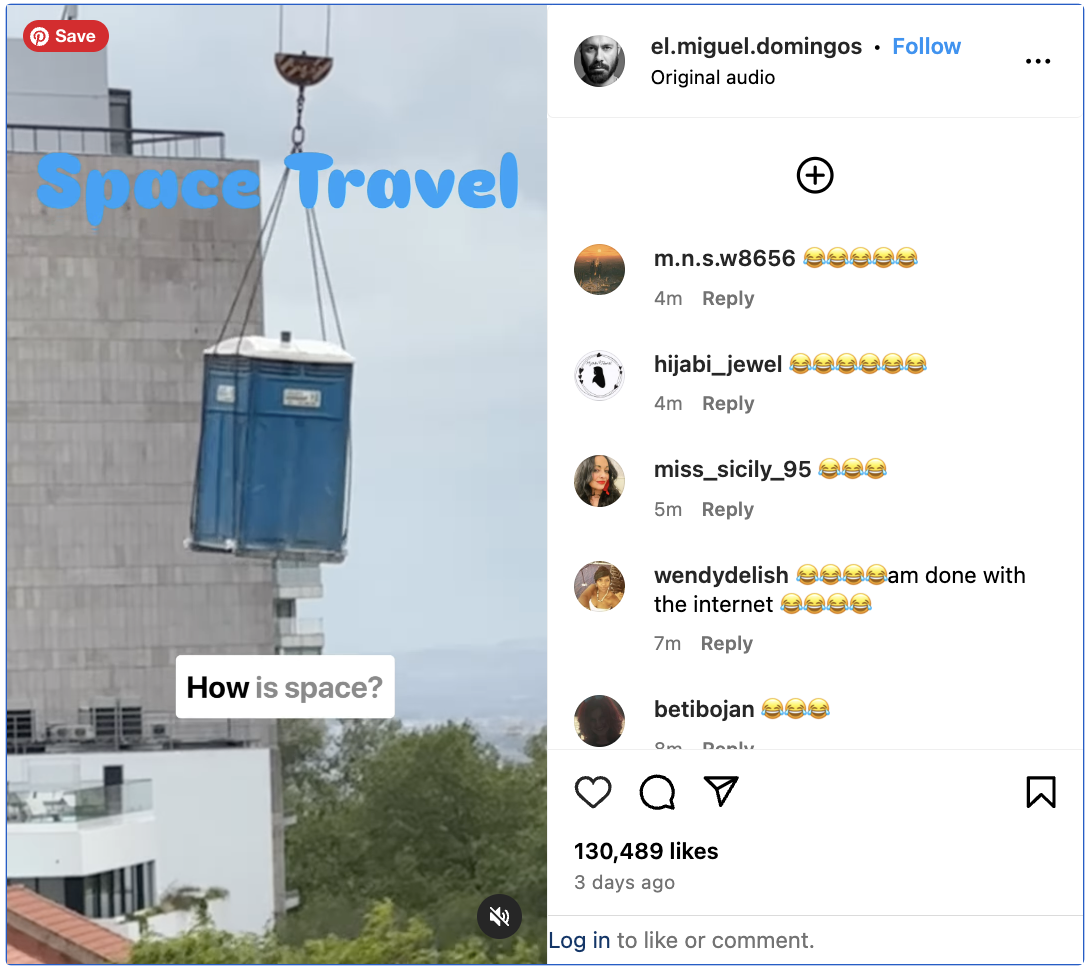Image resolution: width=1088 pixels, height=968 pixels.
Task: Reply to m.n.s.w8656's comment
Action: tap(727, 299)
